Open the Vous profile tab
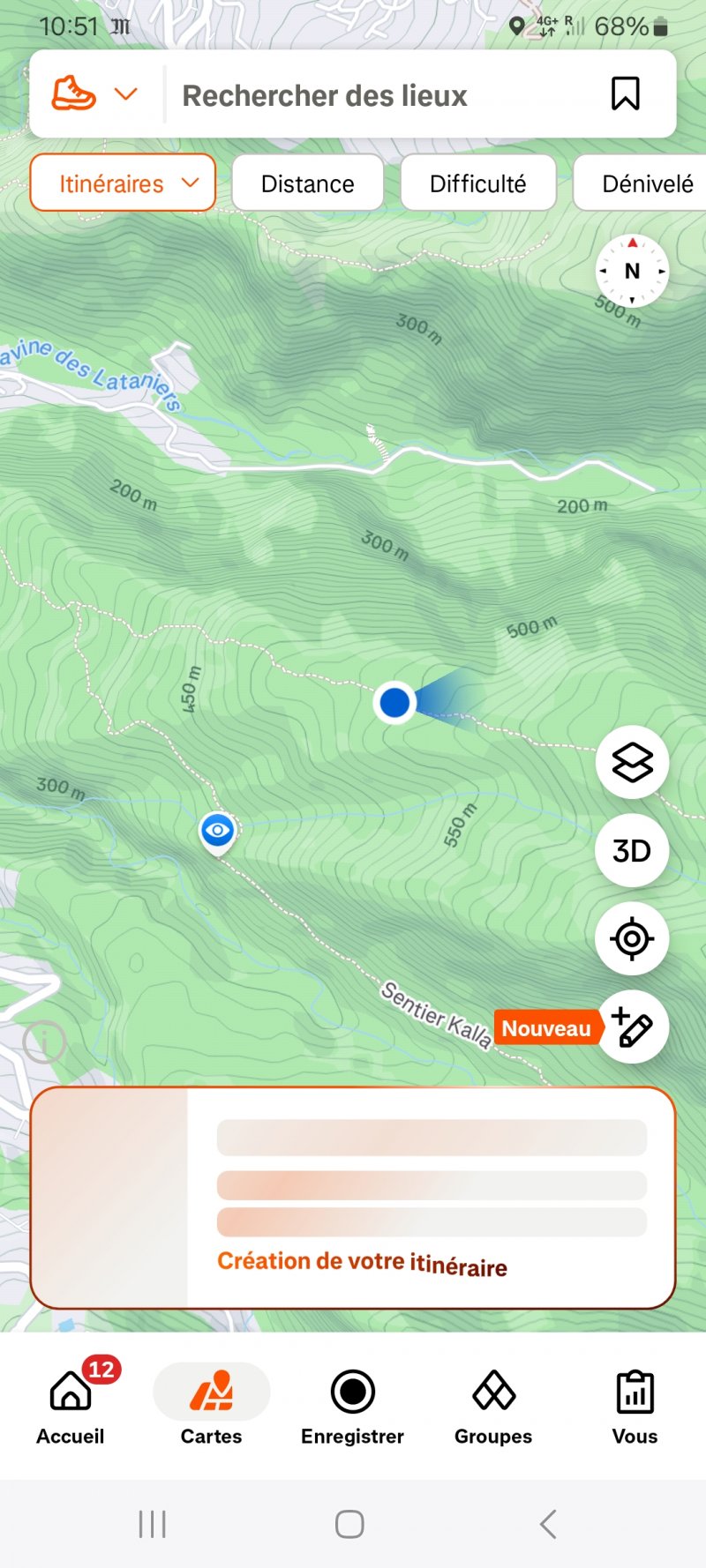Viewport: 706px width, 1568px height. [635, 1404]
